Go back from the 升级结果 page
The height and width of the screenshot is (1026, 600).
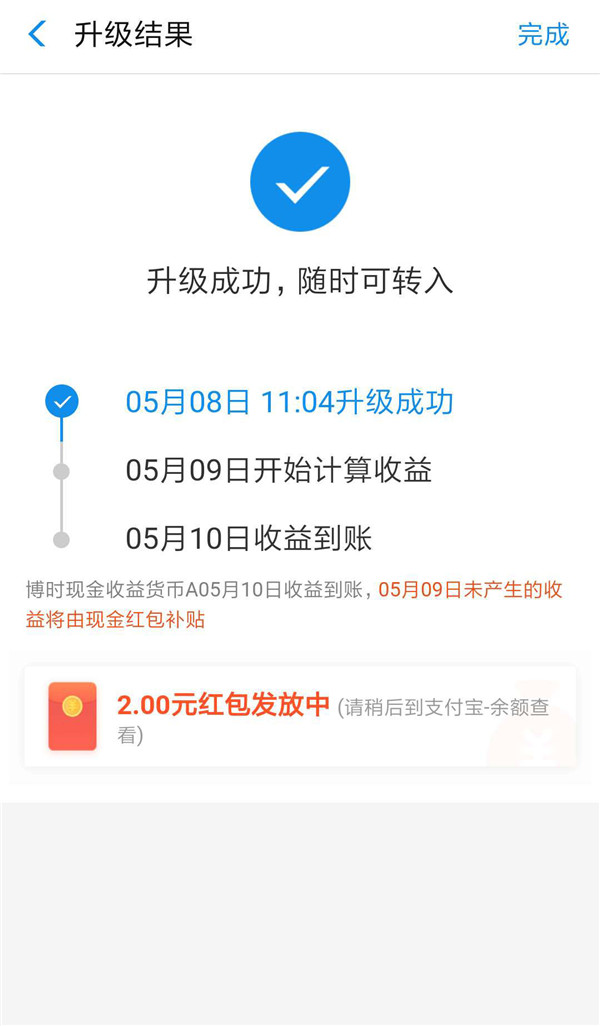[37, 35]
